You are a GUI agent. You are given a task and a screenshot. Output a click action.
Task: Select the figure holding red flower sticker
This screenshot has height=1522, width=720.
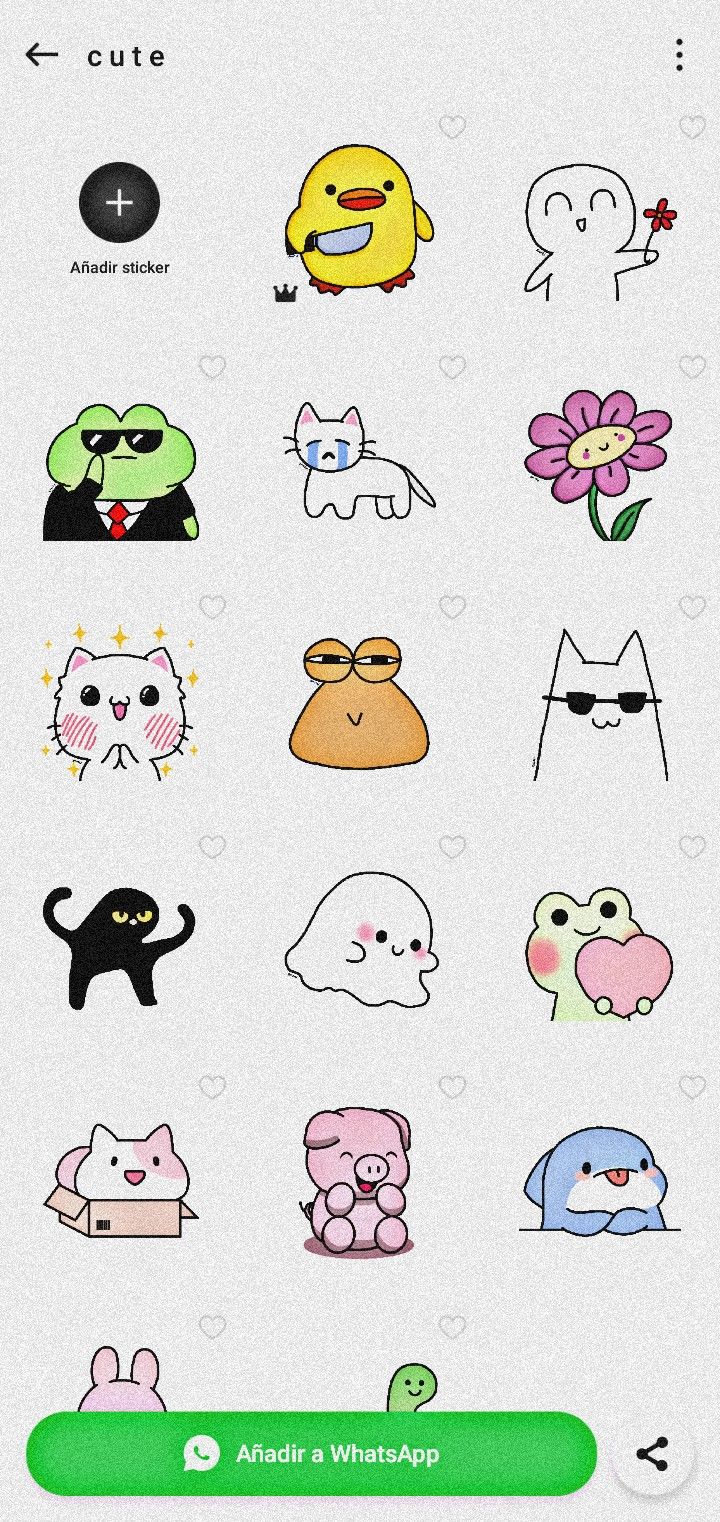600,232
